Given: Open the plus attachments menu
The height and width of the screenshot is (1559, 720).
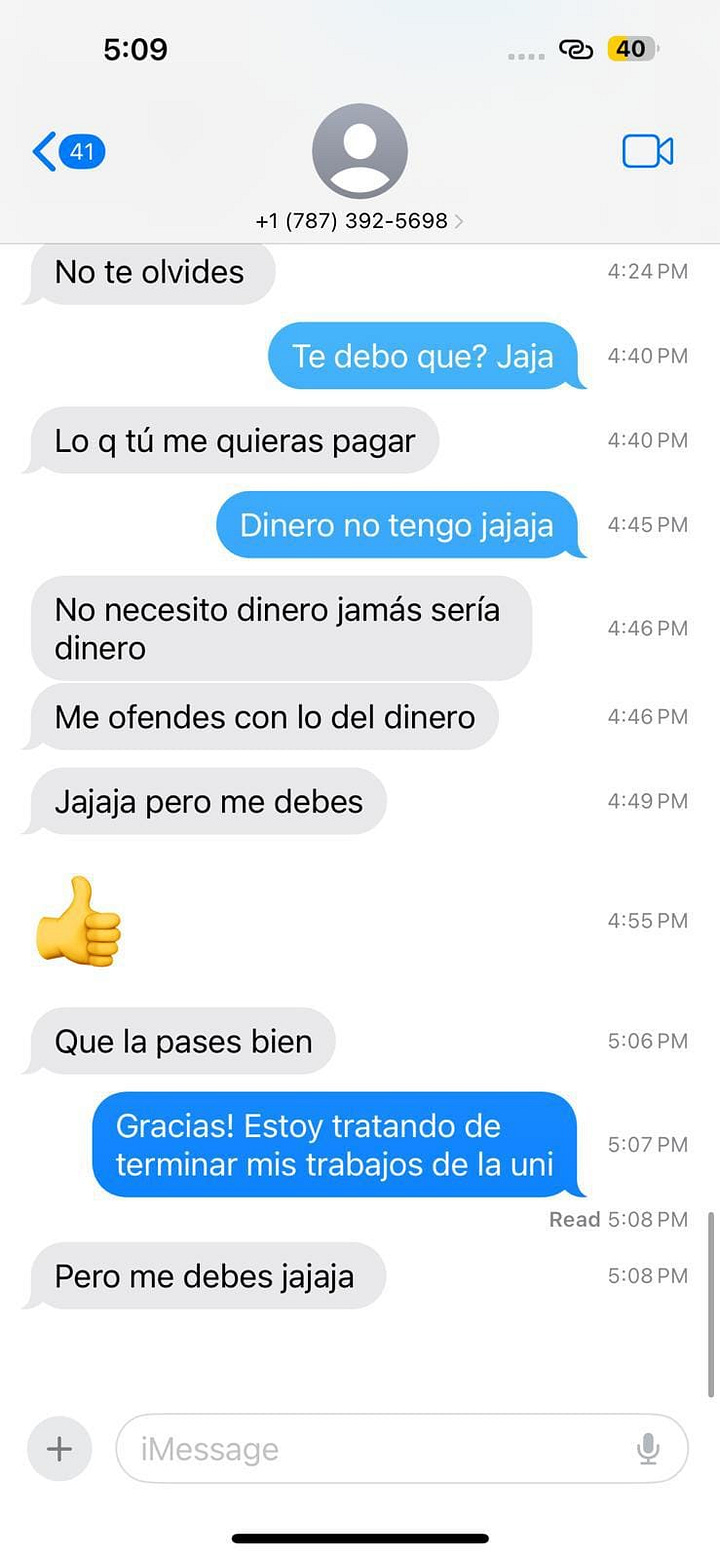Looking at the screenshot, I should (x=59, y=1448).
